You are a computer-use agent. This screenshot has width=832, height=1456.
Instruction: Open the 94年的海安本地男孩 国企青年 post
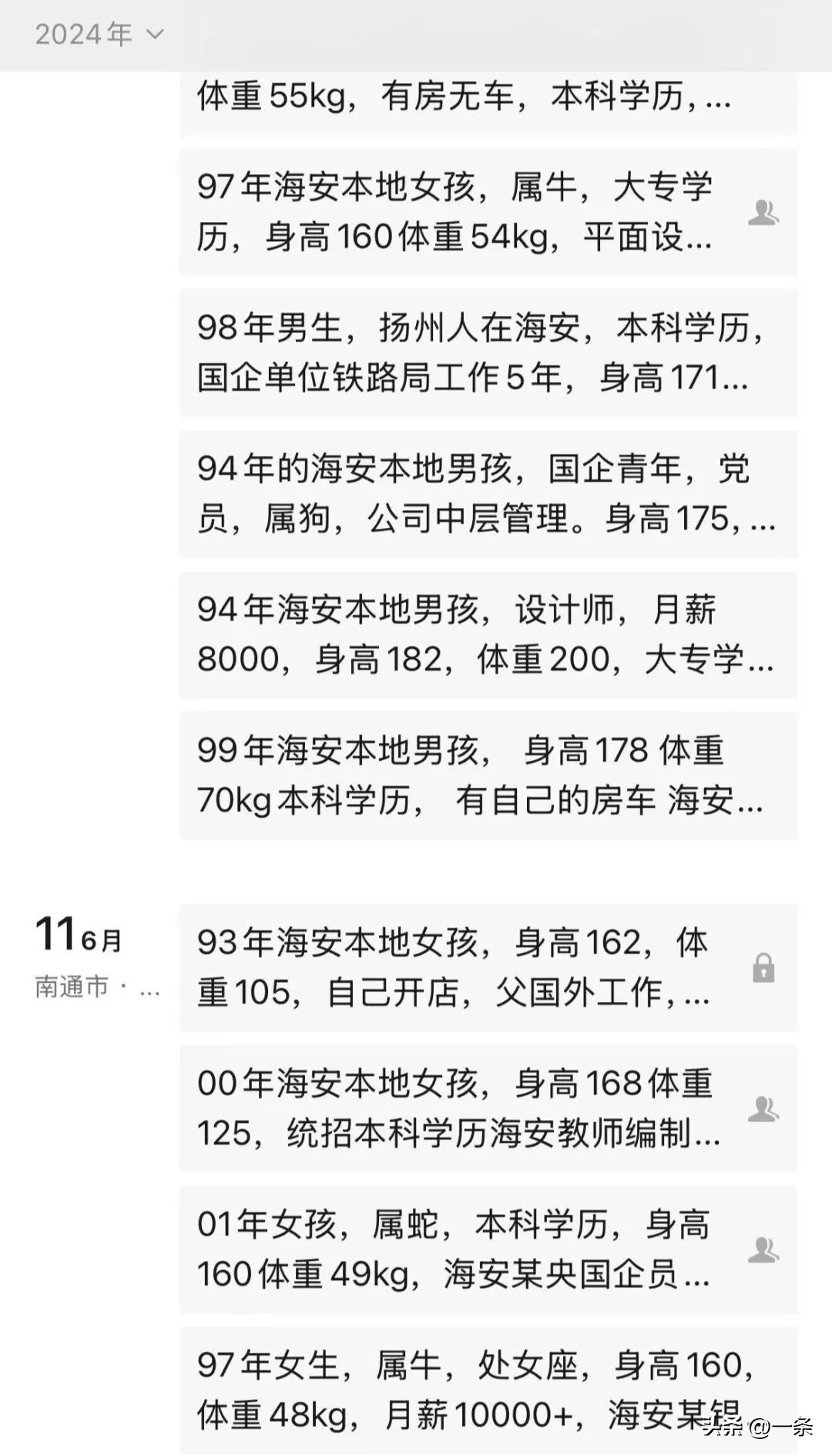pyautogui.click(x=488, y=494)
